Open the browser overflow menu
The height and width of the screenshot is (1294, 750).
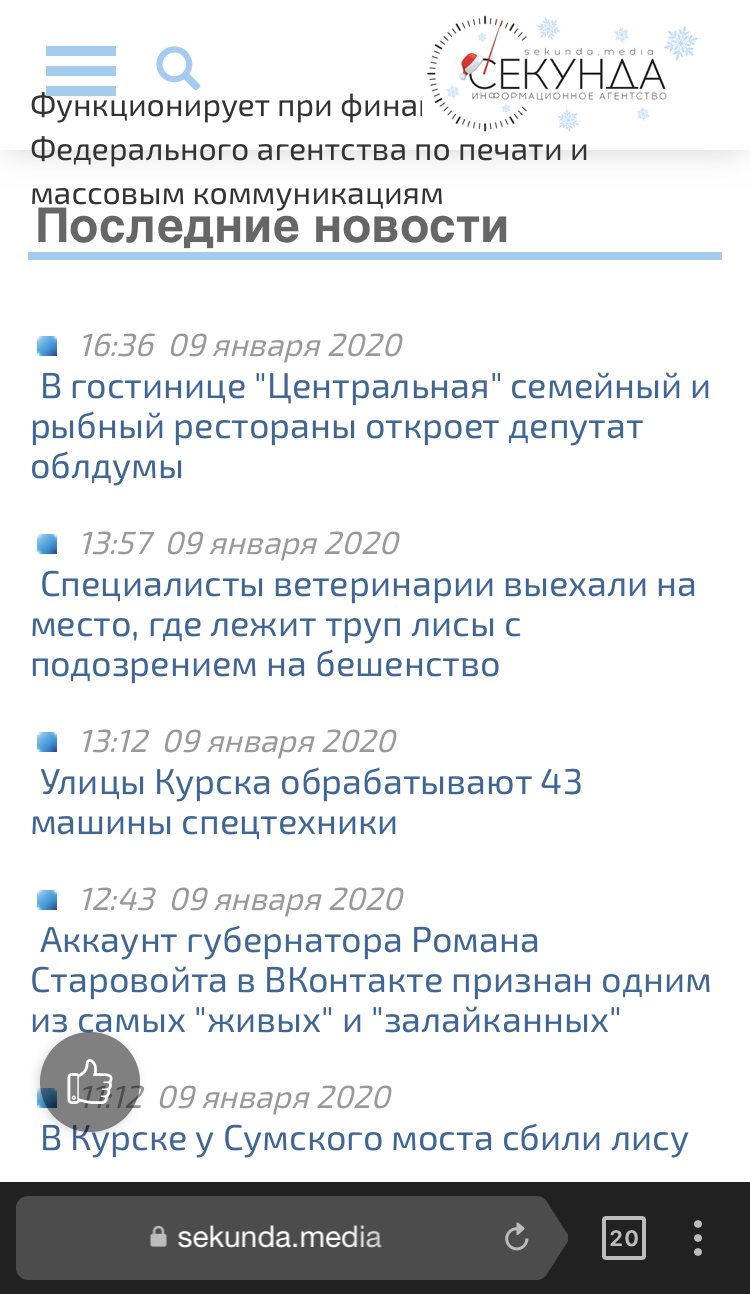(x=698, y=1238)
